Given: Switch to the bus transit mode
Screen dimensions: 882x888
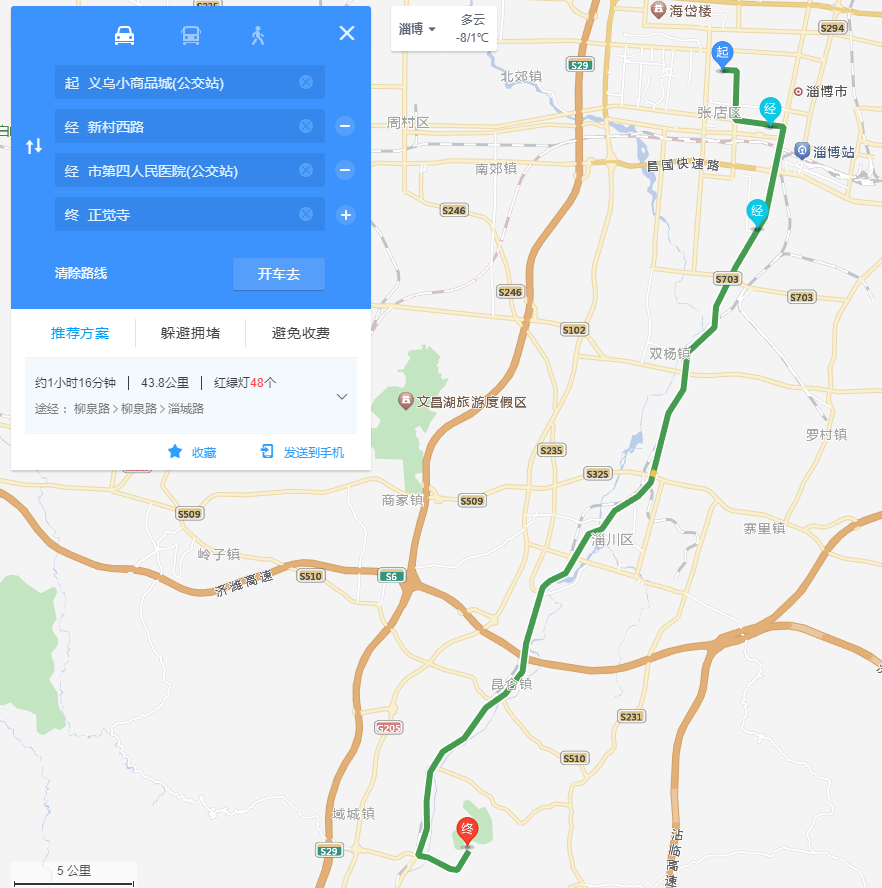Looking at the screenshot, I should tap(190, 36).
